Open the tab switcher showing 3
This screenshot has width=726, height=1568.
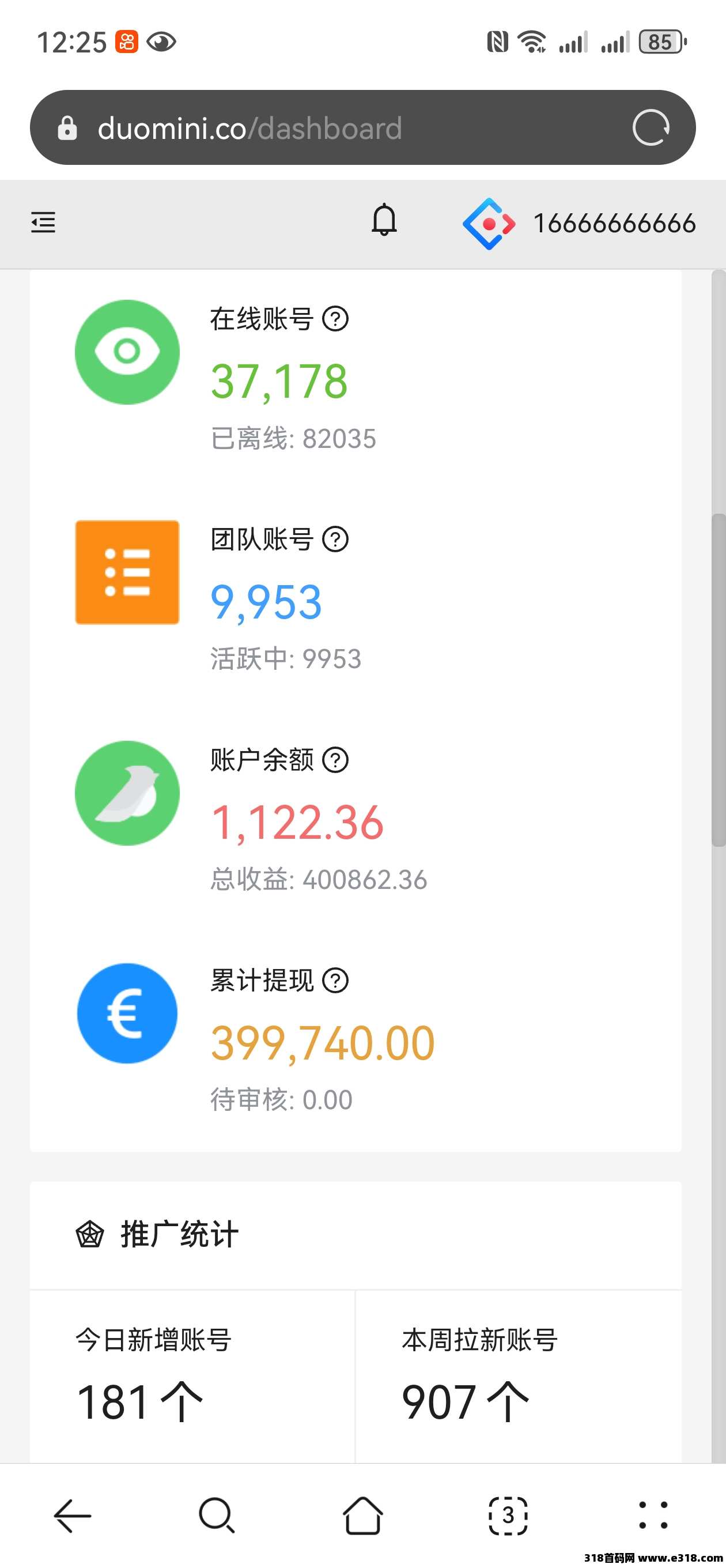point(508,1515)
